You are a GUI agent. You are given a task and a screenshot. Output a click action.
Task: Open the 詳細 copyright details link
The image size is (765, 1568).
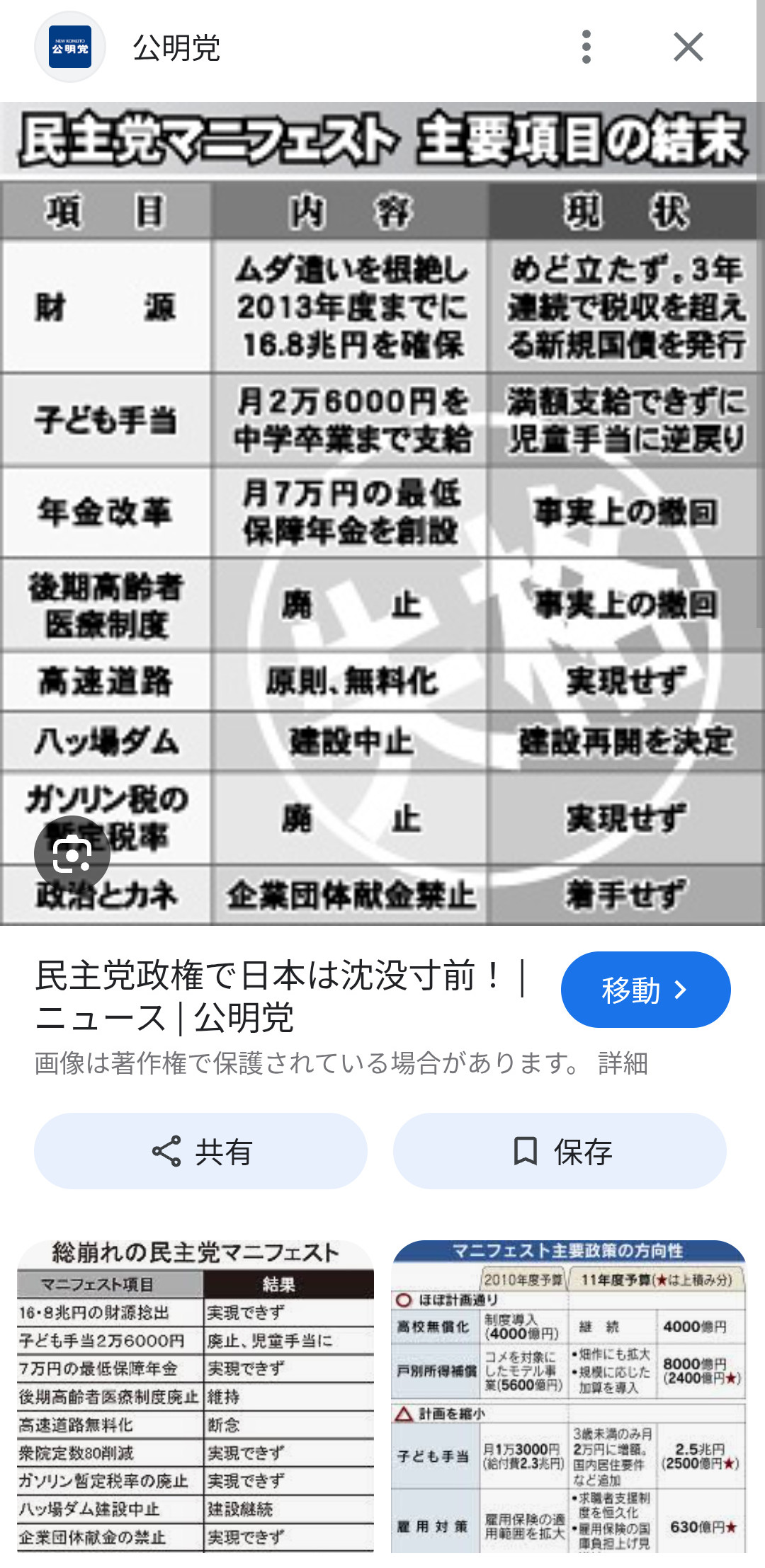623,1063
